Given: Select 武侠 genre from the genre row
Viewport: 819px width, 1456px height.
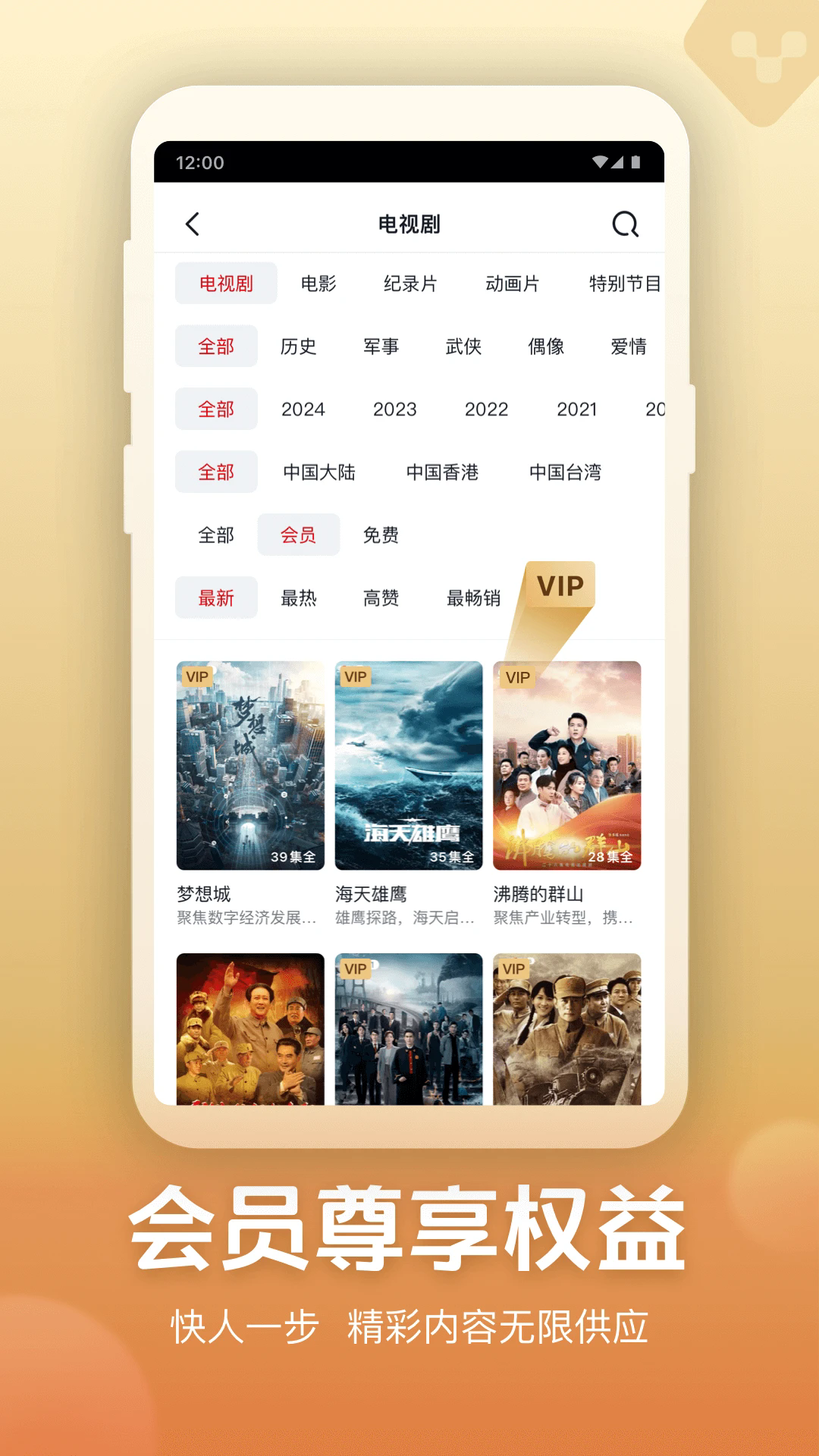Looking at the screenshot, I should pyautogui.click(x=466, y=346).
